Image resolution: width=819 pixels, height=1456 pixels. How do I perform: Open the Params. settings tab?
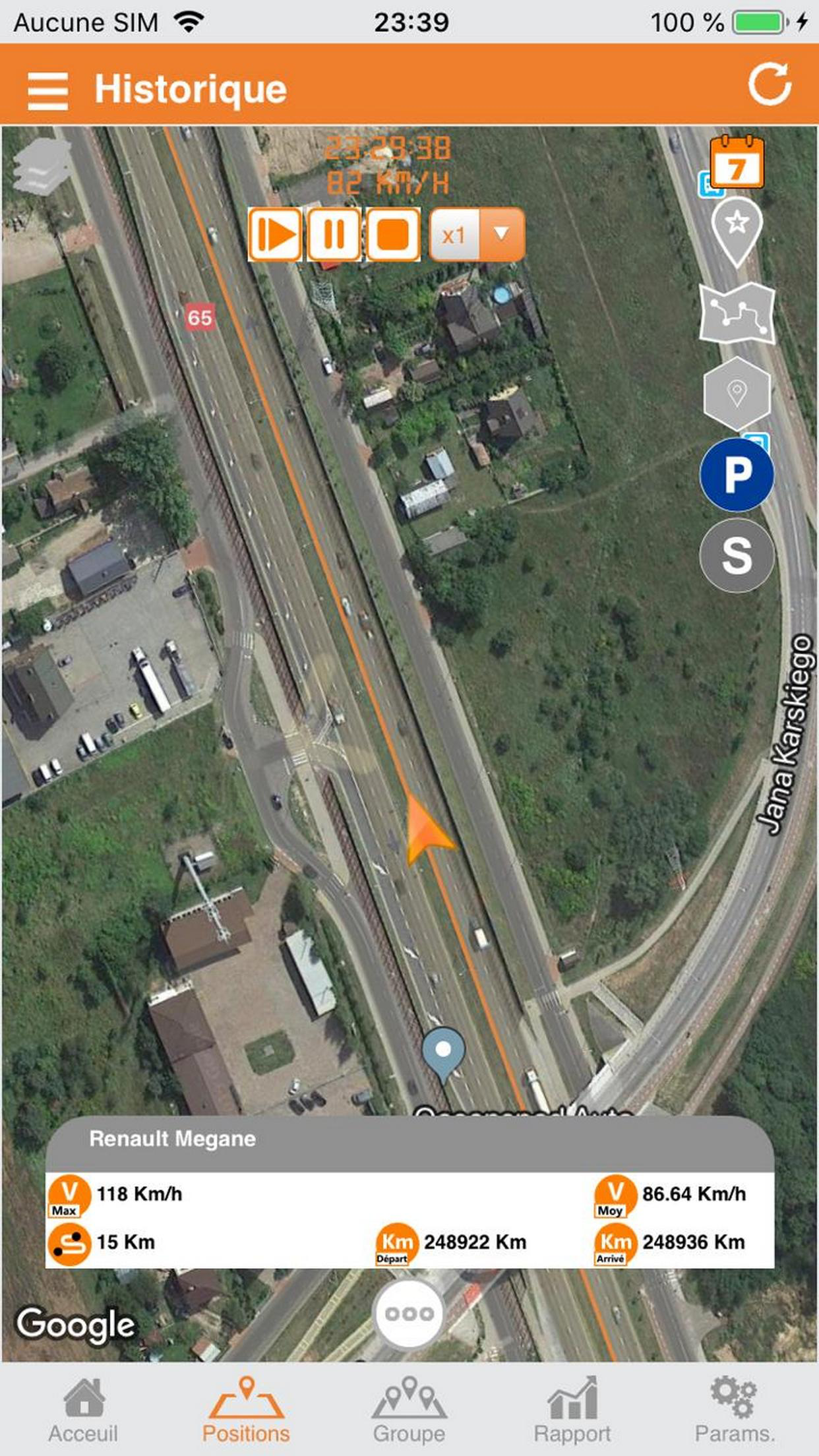(735, 1410)
